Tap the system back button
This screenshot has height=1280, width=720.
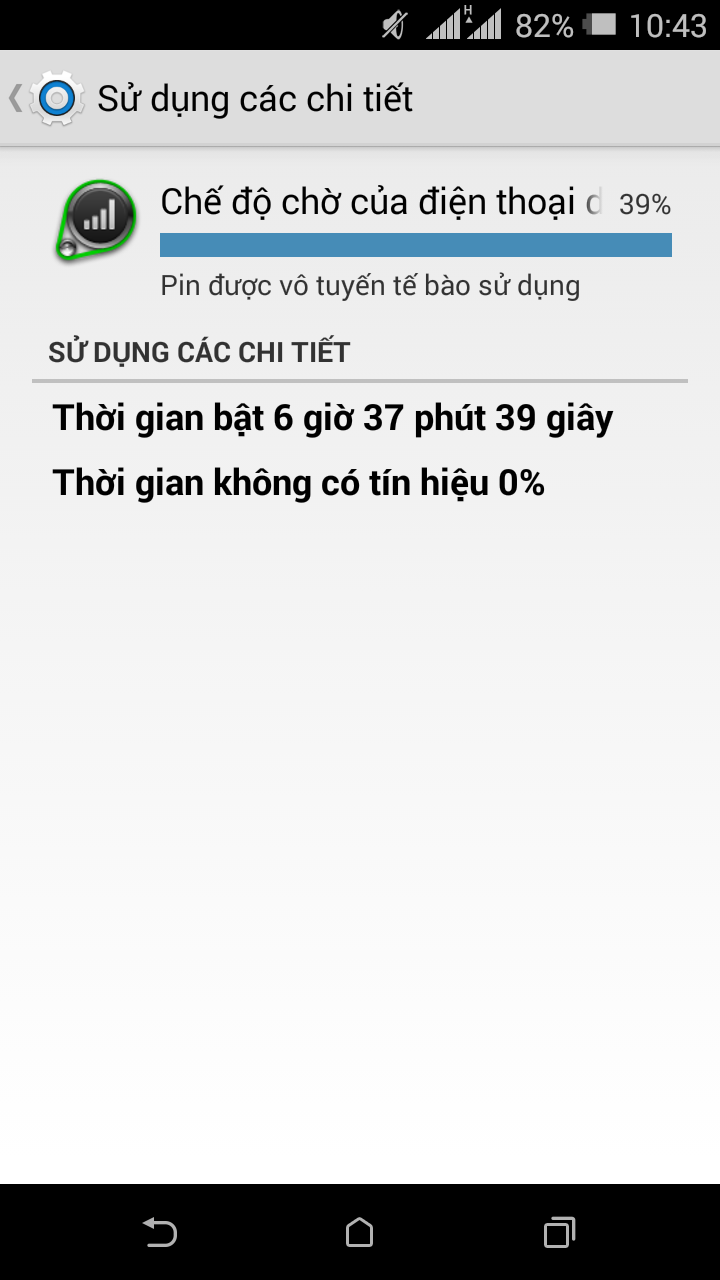160,1232
